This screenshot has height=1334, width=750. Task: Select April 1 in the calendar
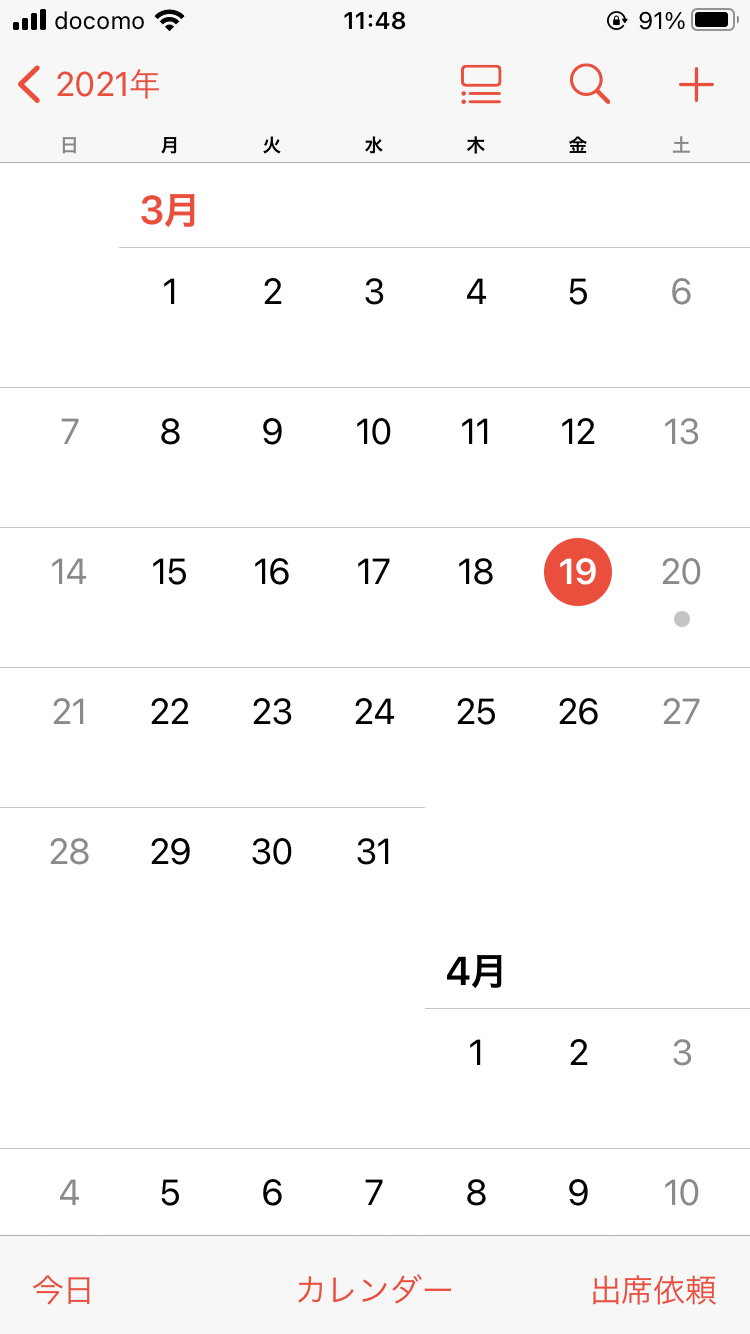[x=476, y=1052]
